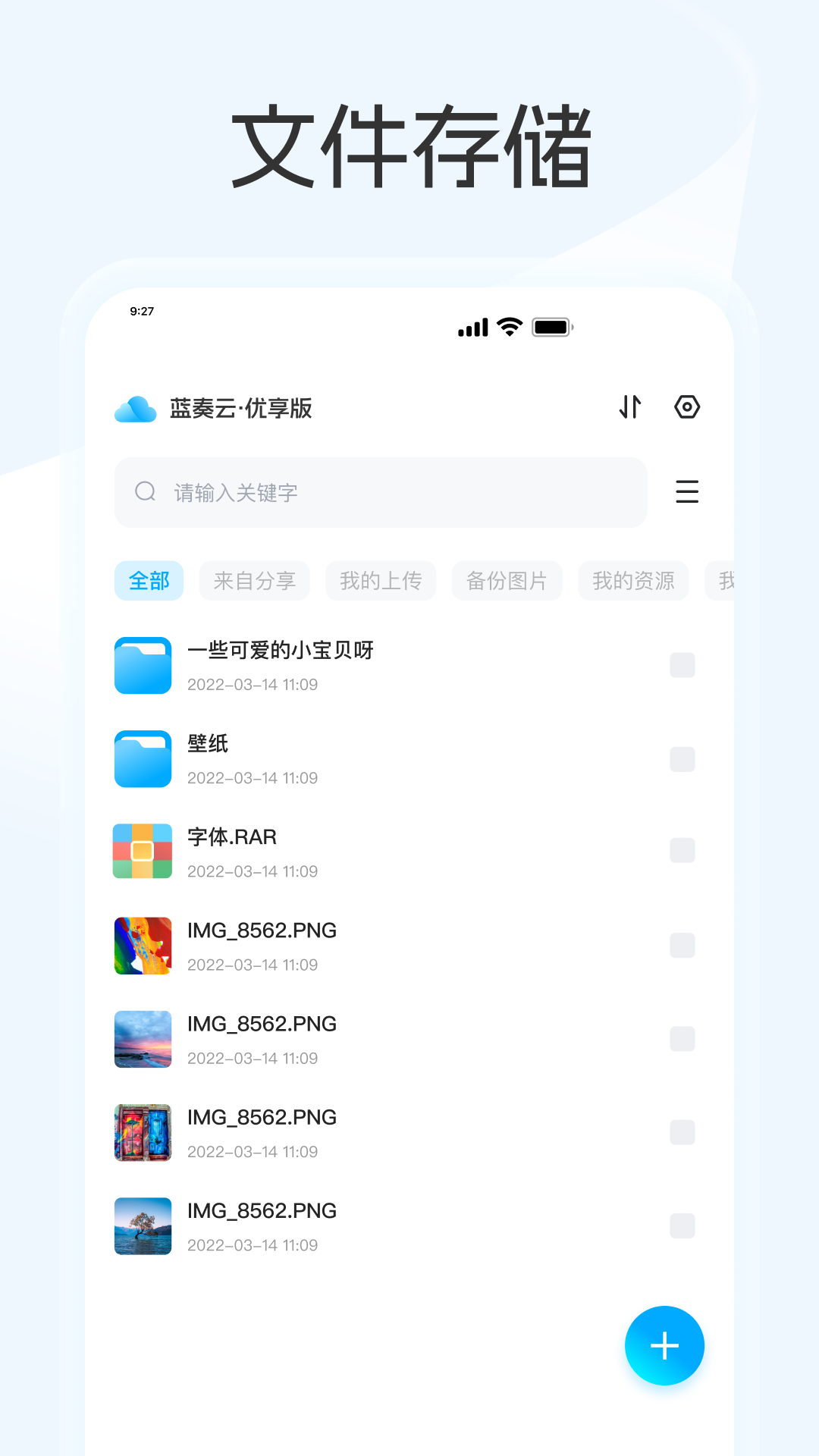Select the 我的上传 filter
Screen dimensions: 819x1456
381,581
